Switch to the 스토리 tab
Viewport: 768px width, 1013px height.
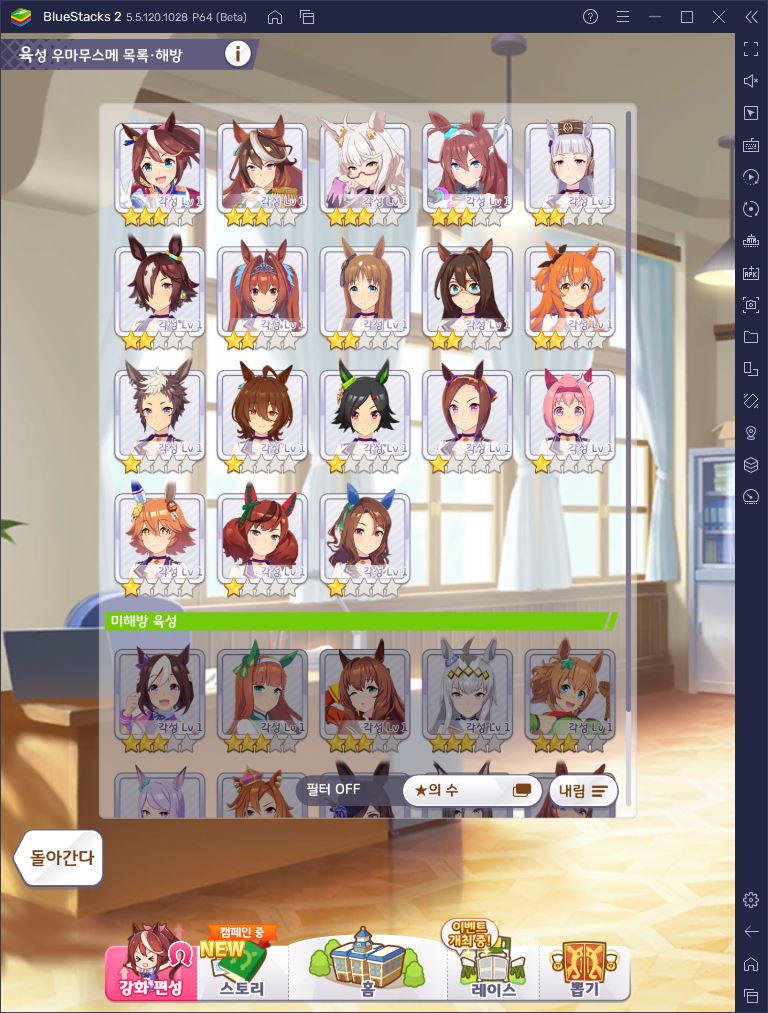pyautogui.click(x=242, y=968)
